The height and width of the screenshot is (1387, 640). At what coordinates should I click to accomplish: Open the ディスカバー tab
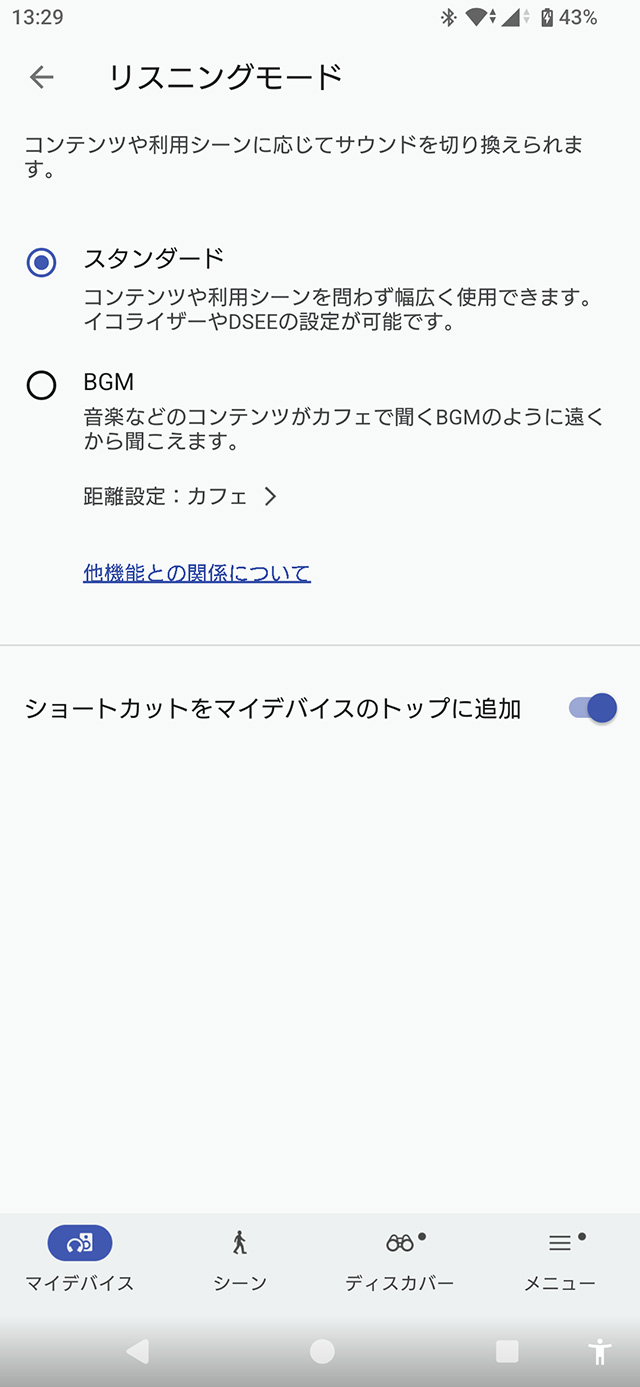coord(400,1257)
